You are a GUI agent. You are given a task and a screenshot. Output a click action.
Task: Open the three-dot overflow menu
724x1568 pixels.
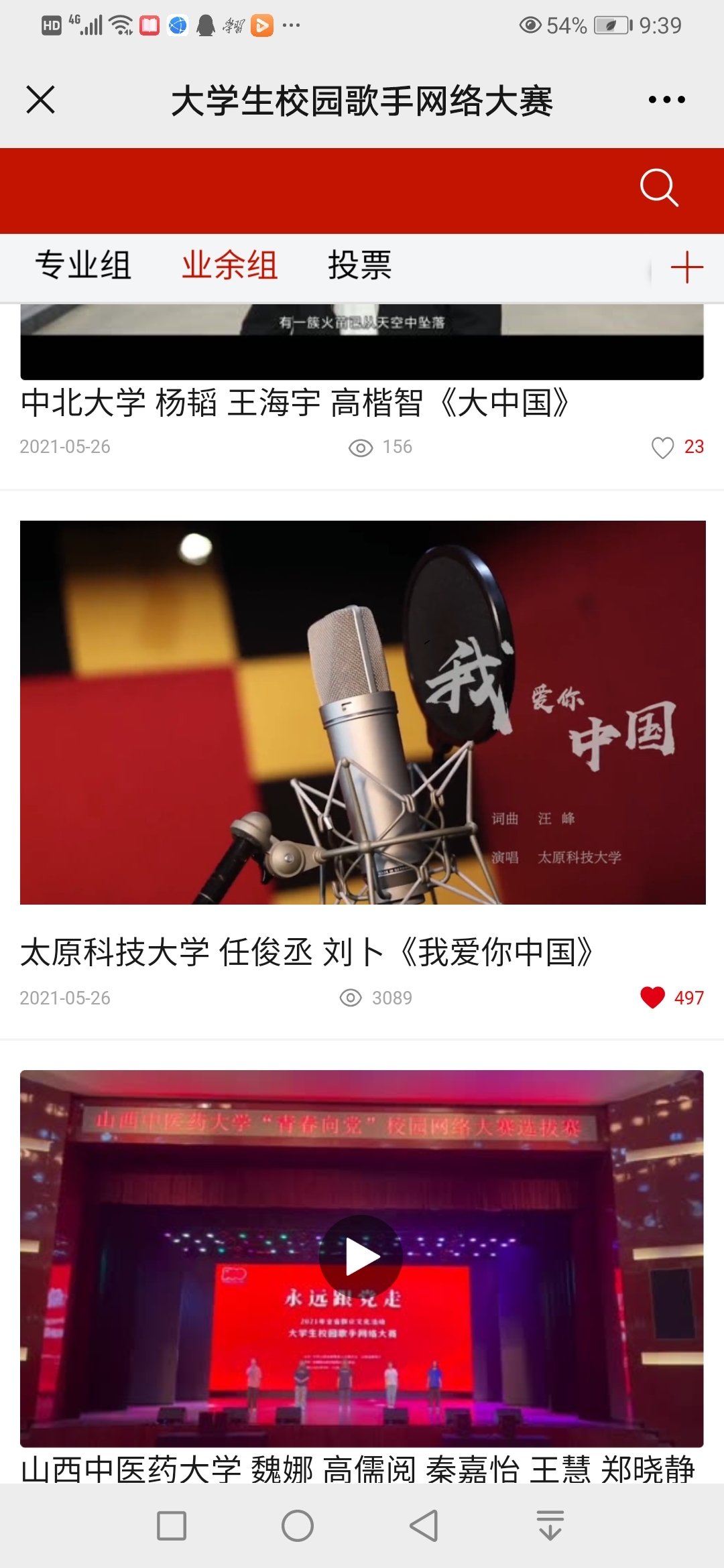pos(666,101)
